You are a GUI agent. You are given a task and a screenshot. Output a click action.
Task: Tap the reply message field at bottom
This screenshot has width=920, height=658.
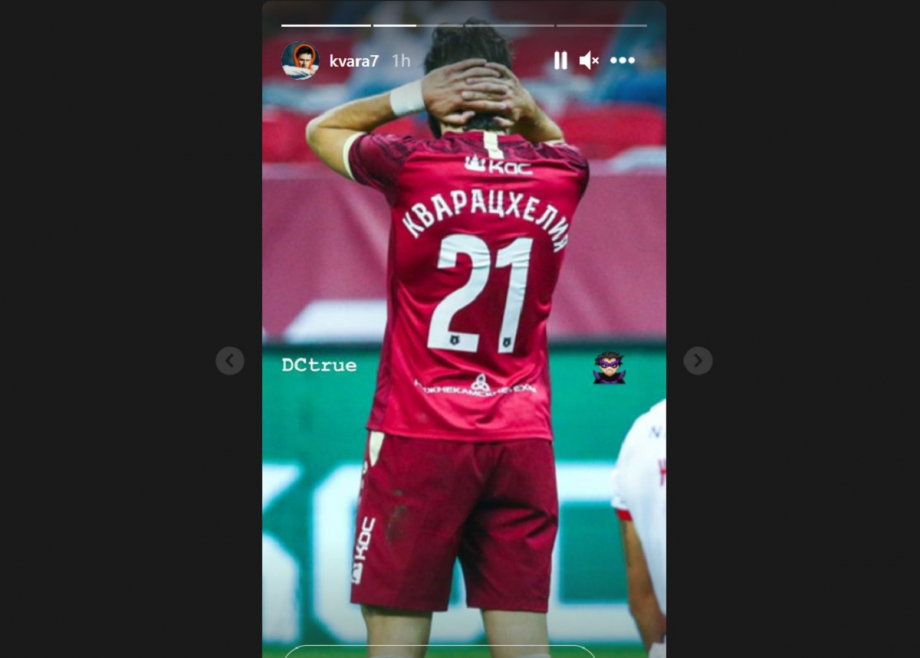(x=440, y=652)
